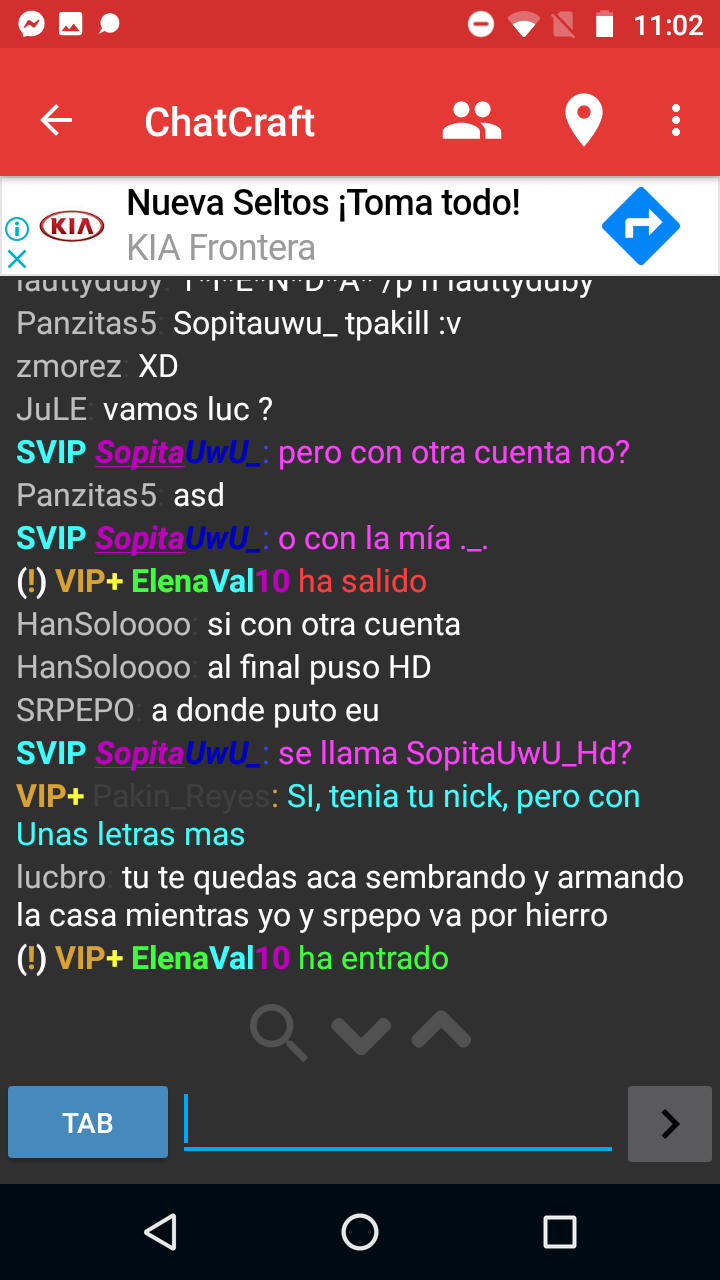Screen dimensions: 720x1280
Task: Send the message with the arrow button
Action: pos(670,1124)
